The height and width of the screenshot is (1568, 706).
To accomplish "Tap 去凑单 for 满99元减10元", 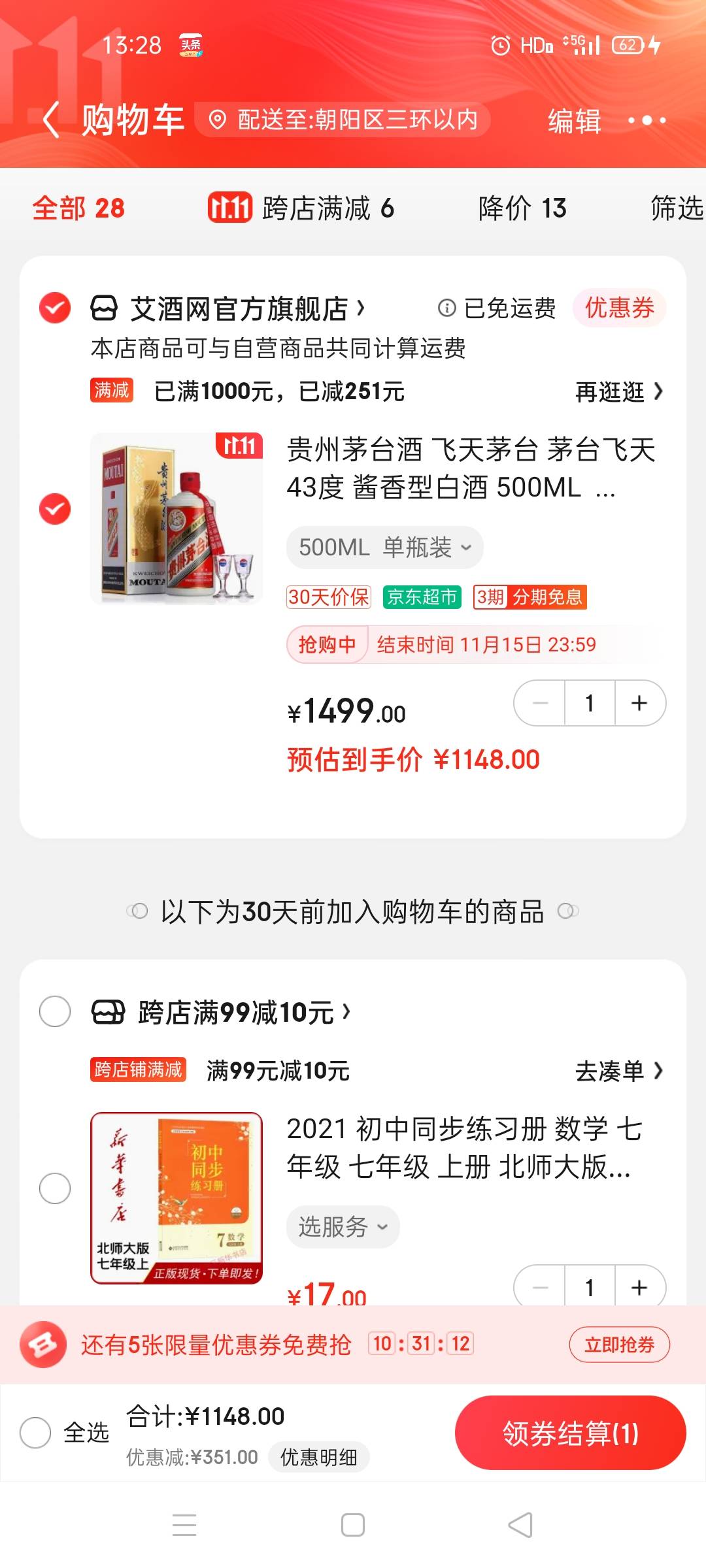I will (618, 1071).
